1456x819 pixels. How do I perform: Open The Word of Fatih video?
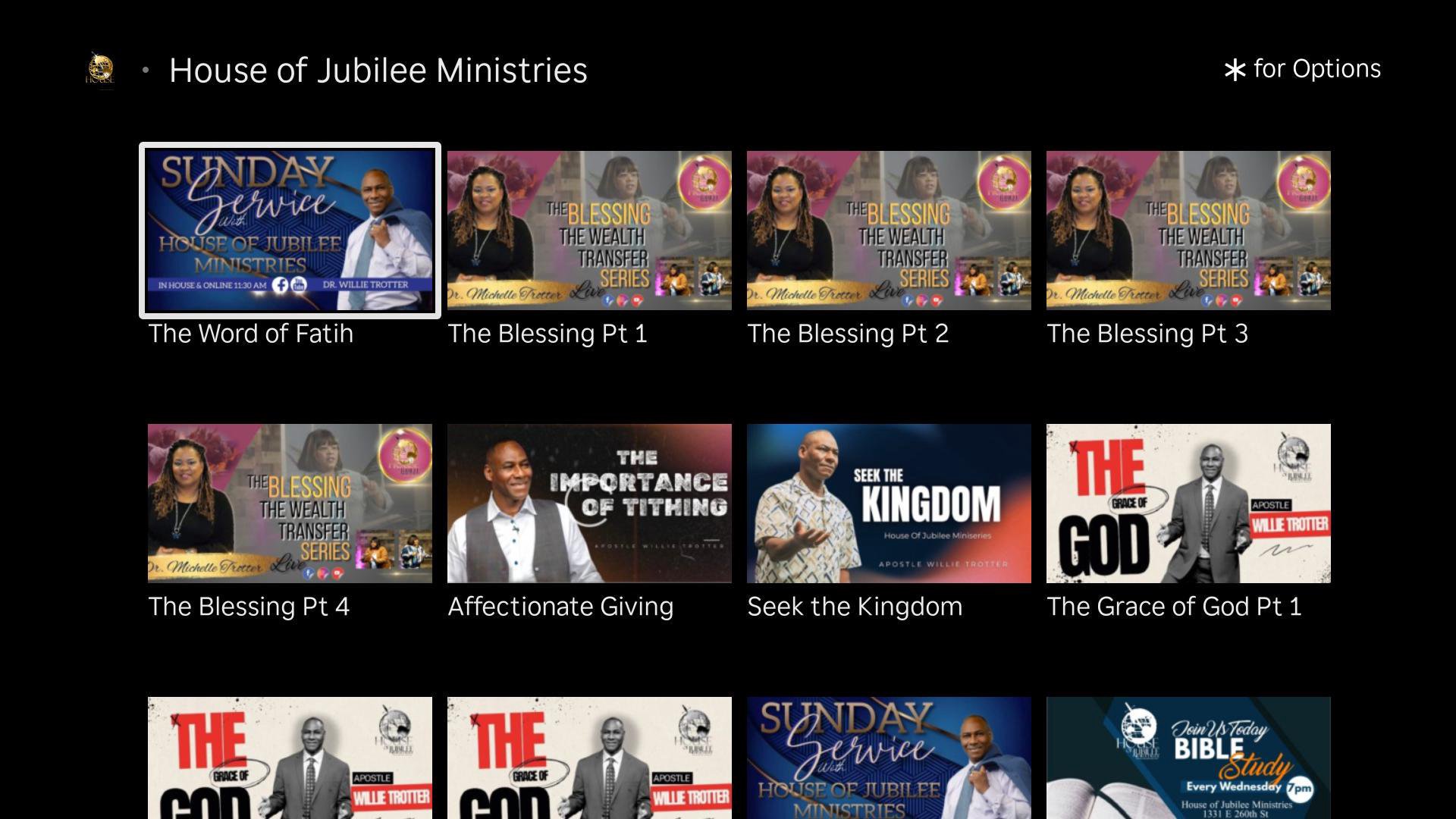click(290, 231)
